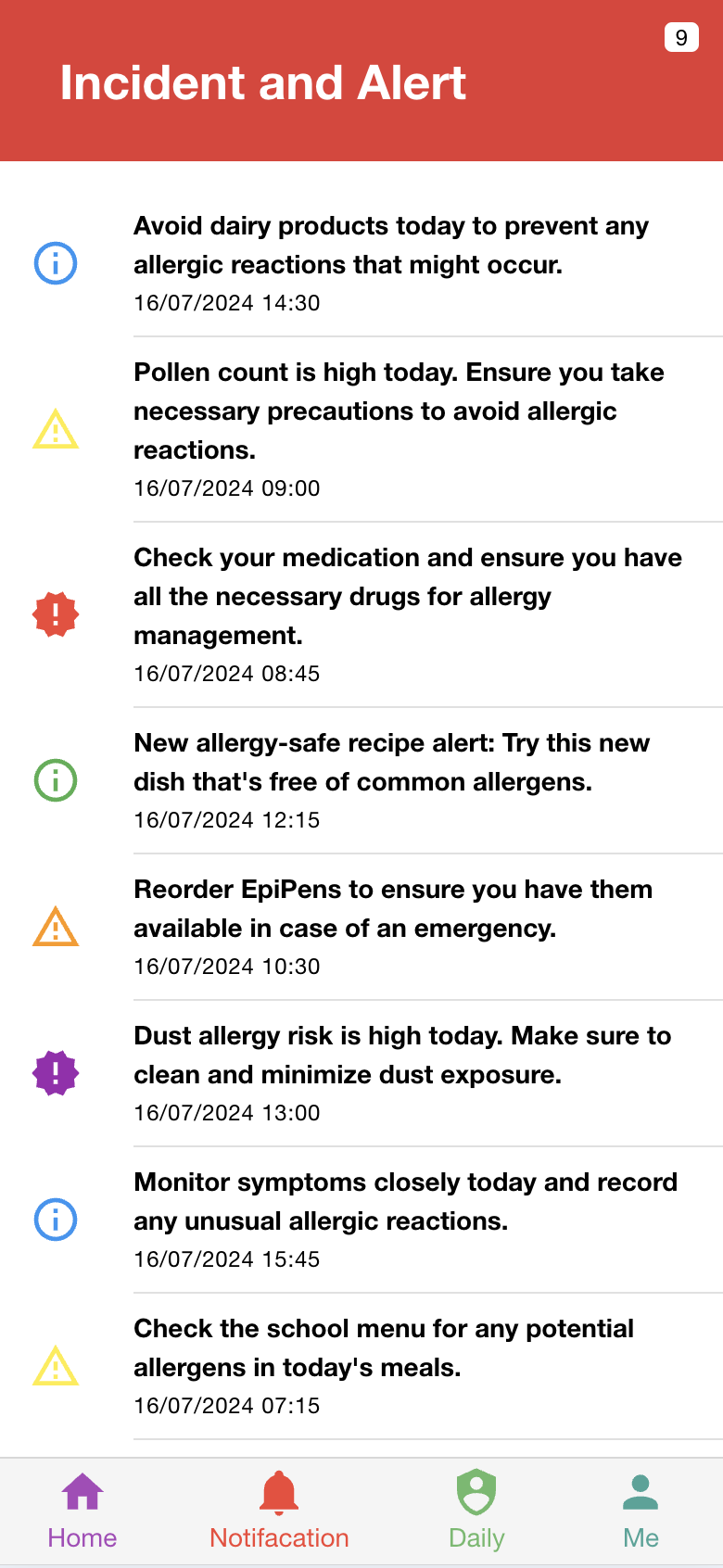
Task: Open the Me profile tab
Action: 641,1512
